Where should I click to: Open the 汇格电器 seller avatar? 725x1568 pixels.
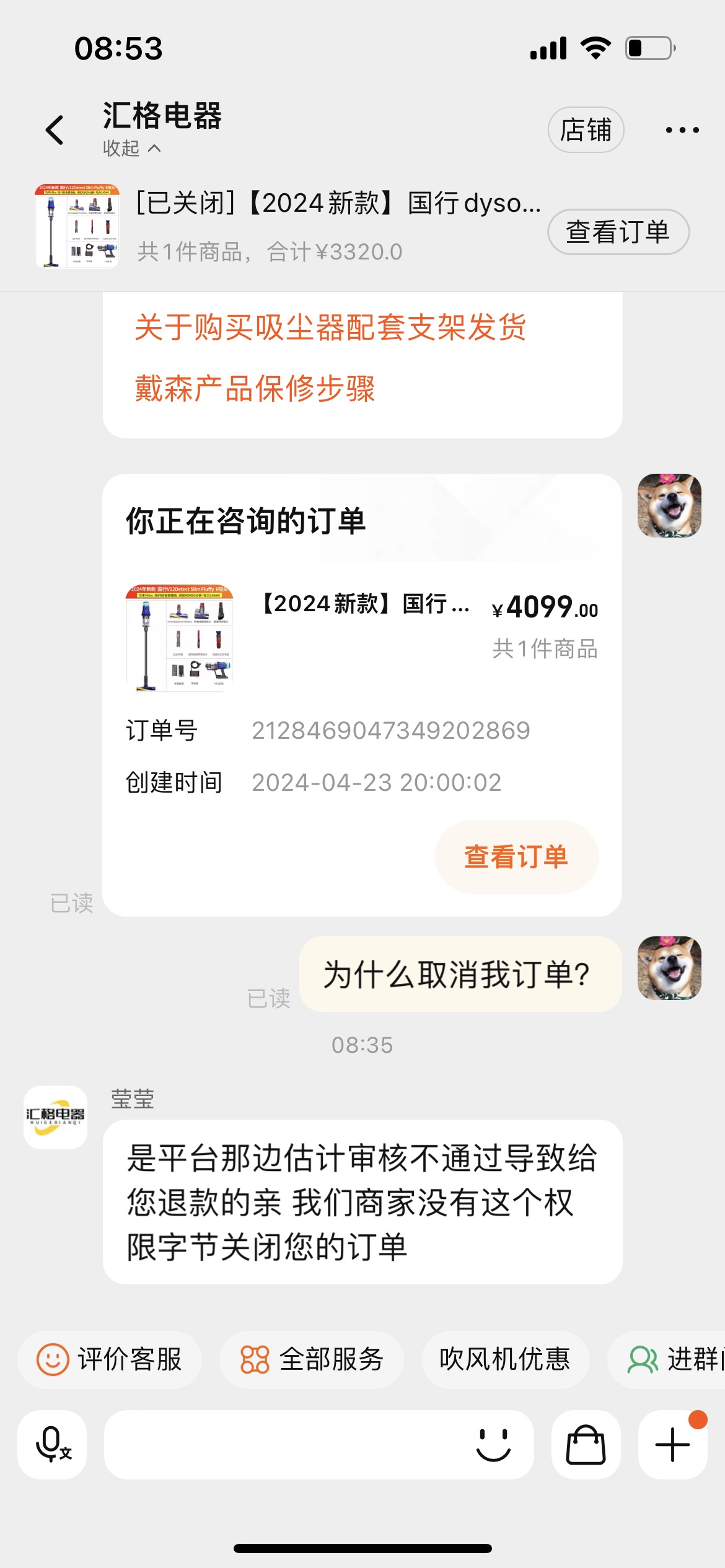[55, 1117]
